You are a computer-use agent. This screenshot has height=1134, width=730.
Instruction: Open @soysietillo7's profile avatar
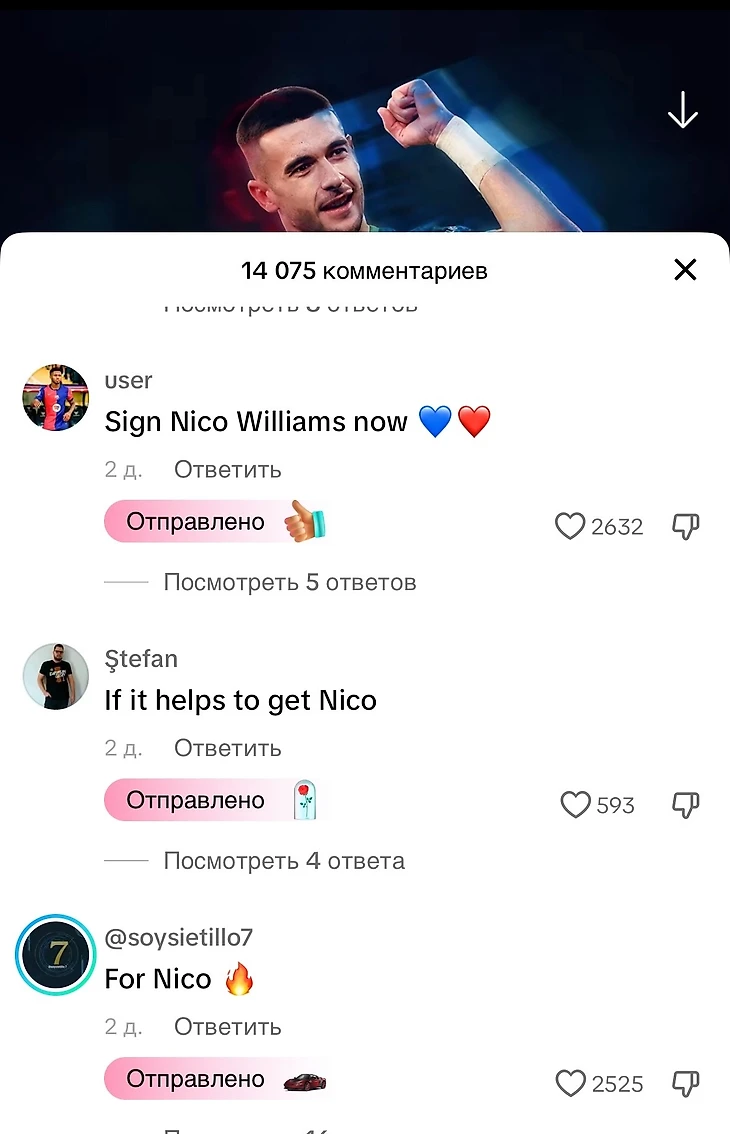tap(56, 955)
